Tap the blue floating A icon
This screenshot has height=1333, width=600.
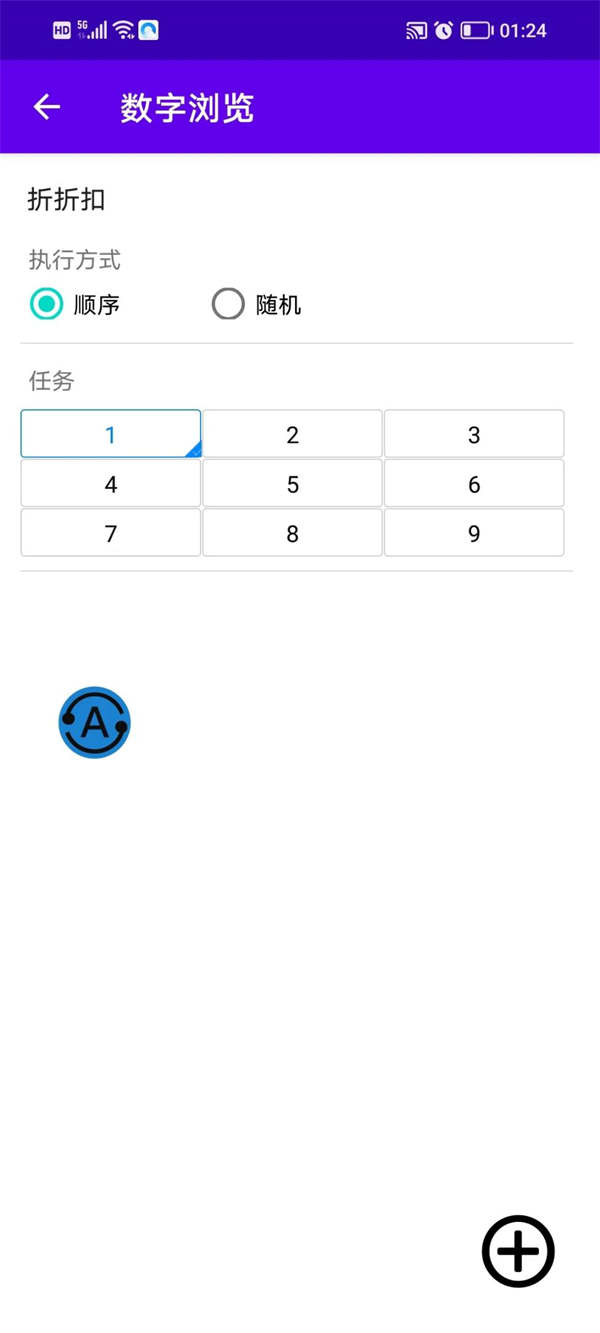click(95, 722)
